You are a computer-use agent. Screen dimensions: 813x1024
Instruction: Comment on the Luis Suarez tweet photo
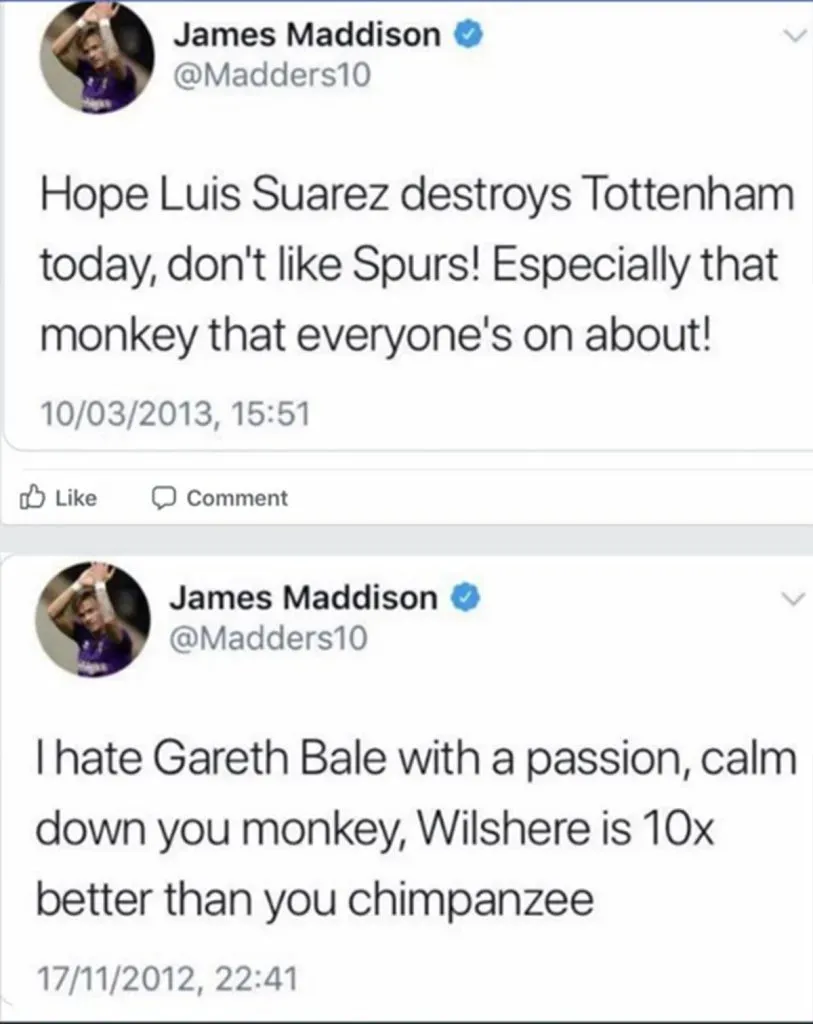coord(219,497)
